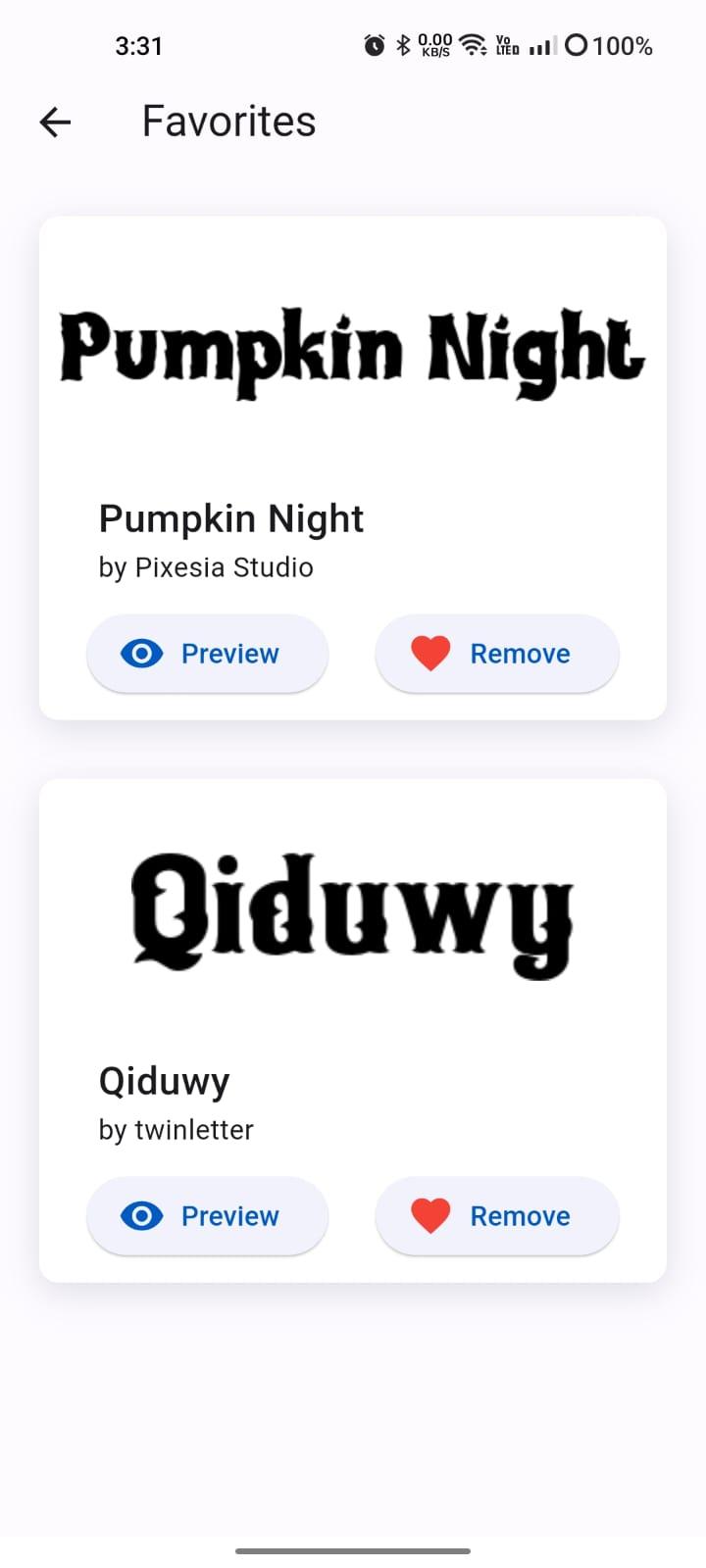The height and width of the screenshot is (1568, 706).
Task: Preview the Qiduwy font
Action: (x=207, y=1216)
